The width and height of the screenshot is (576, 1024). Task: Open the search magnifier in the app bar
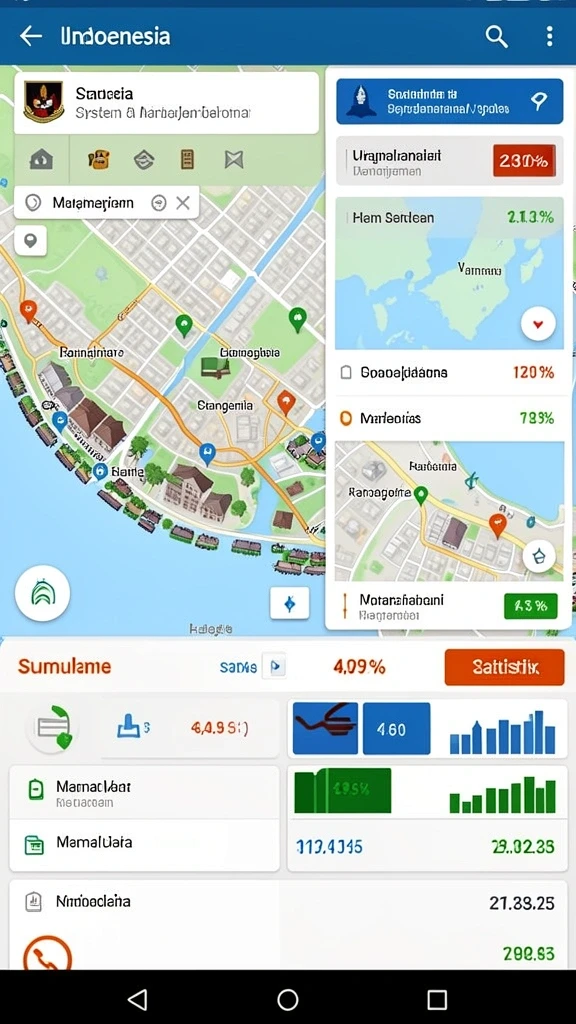496,37
